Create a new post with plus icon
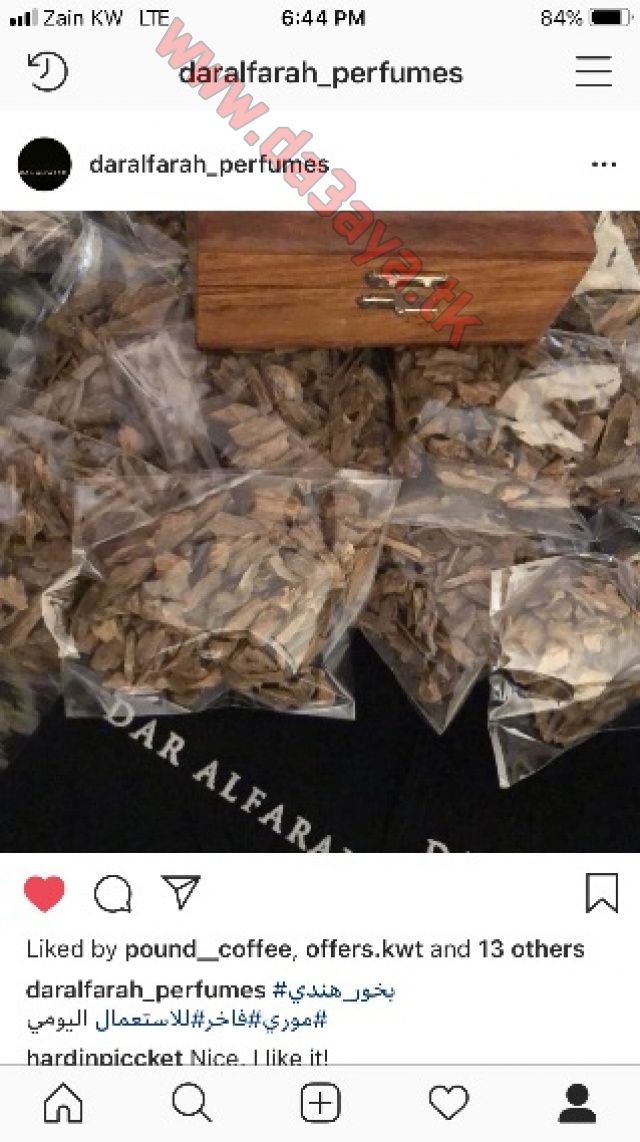This screenshot has width=640, height=1142. 320,1103
